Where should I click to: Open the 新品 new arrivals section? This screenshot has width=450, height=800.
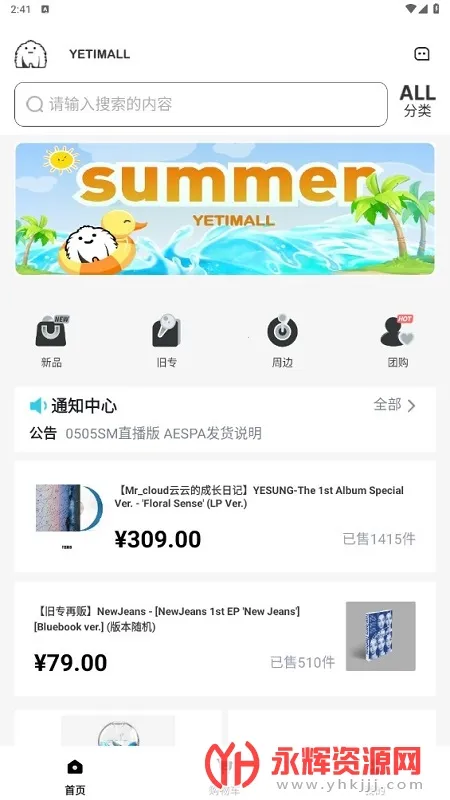(52, 341)
